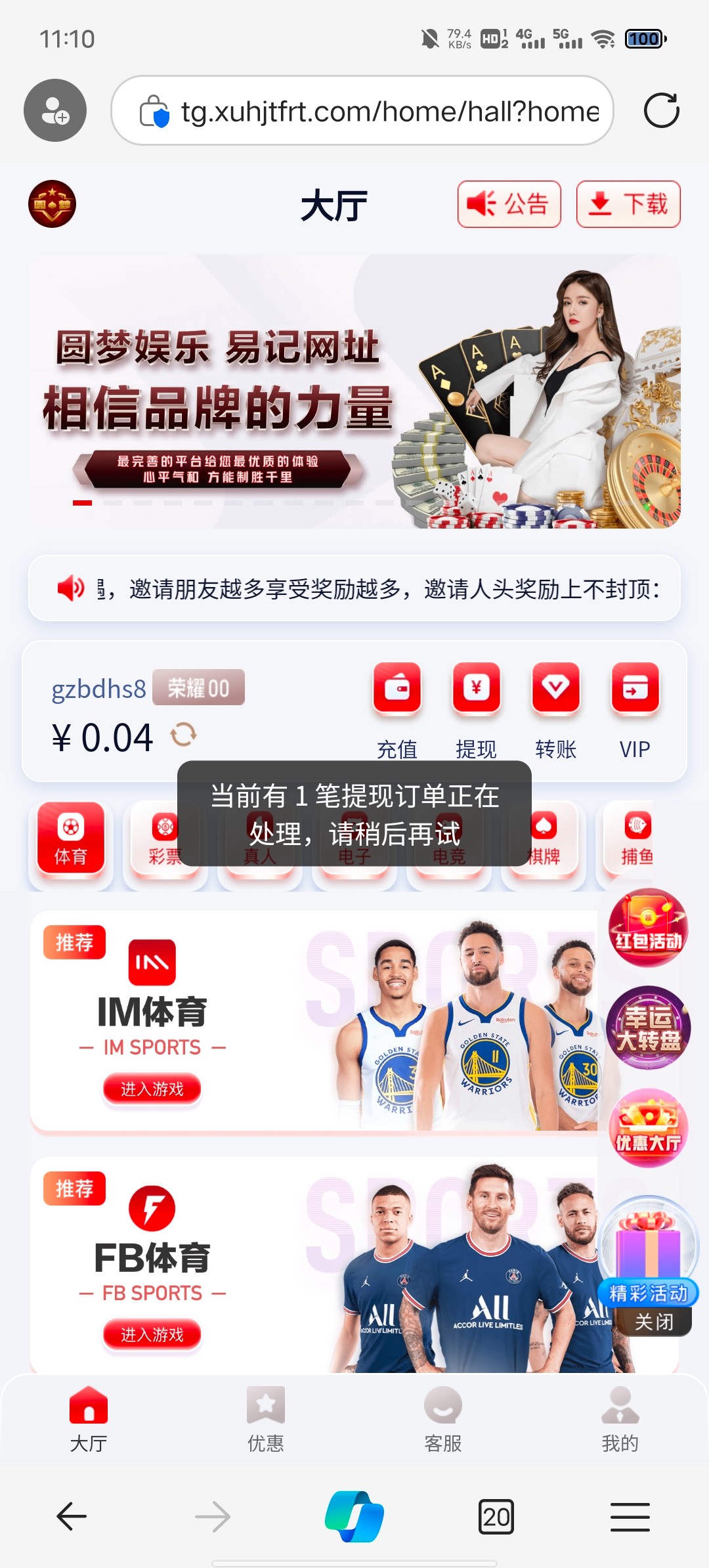Screen dimensions: 709x1568
Task: Switch to the 优惠 tab
Action: click(266, 1420)
